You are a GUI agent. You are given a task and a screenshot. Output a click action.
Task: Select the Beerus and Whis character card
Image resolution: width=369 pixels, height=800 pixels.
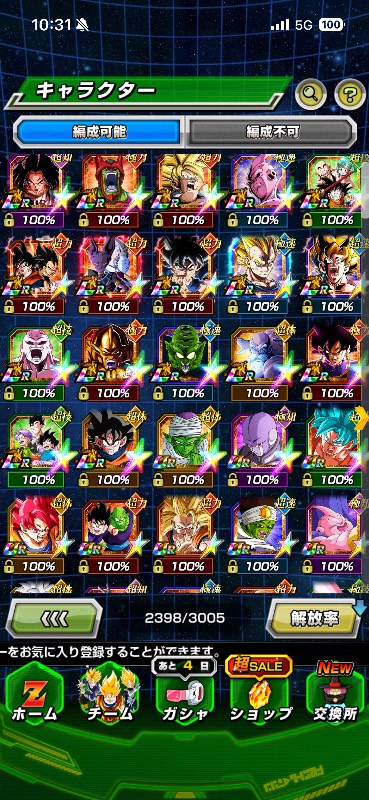[x=110, y=274]
